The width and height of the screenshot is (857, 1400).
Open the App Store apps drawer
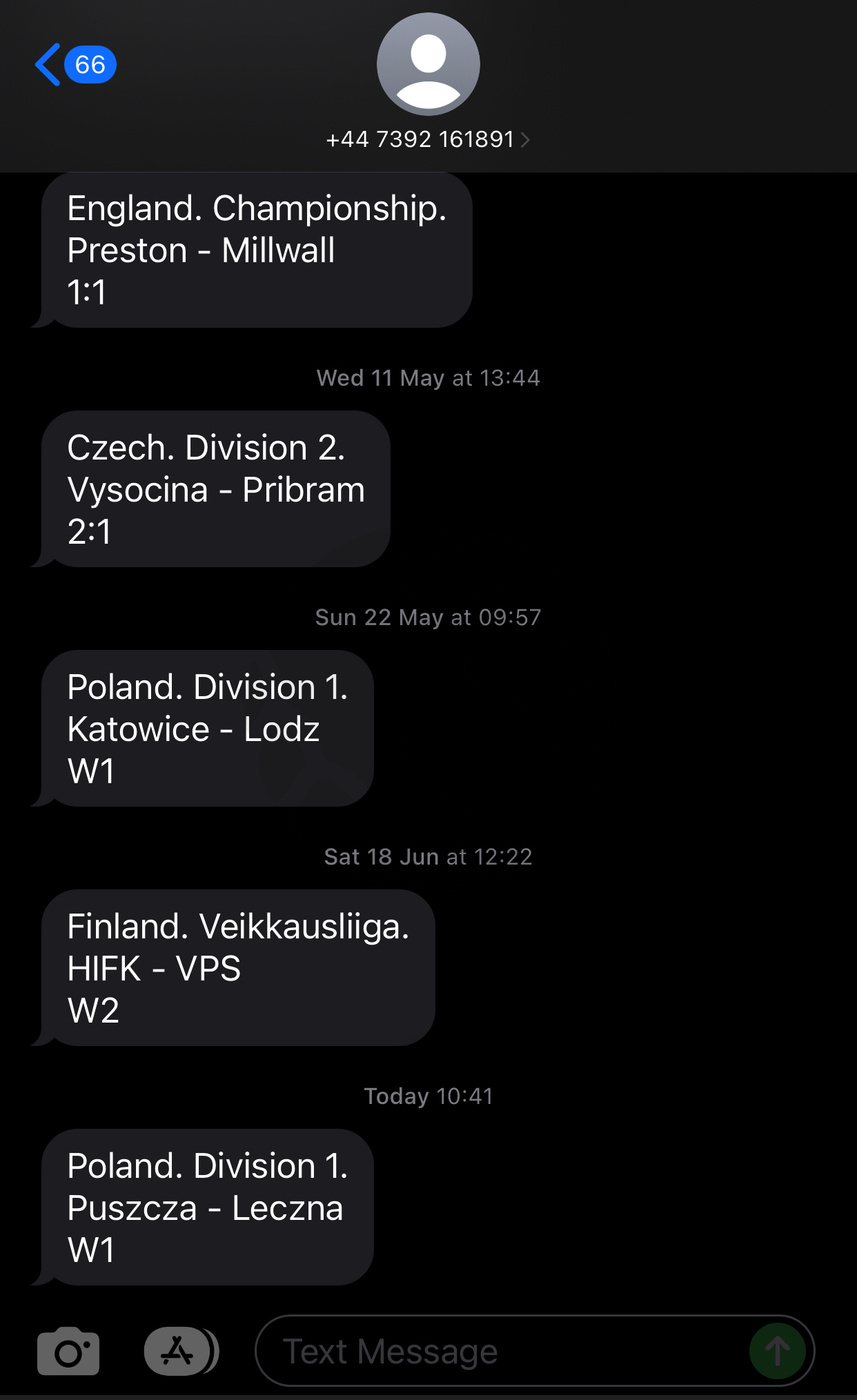(x=181, y=1350)
